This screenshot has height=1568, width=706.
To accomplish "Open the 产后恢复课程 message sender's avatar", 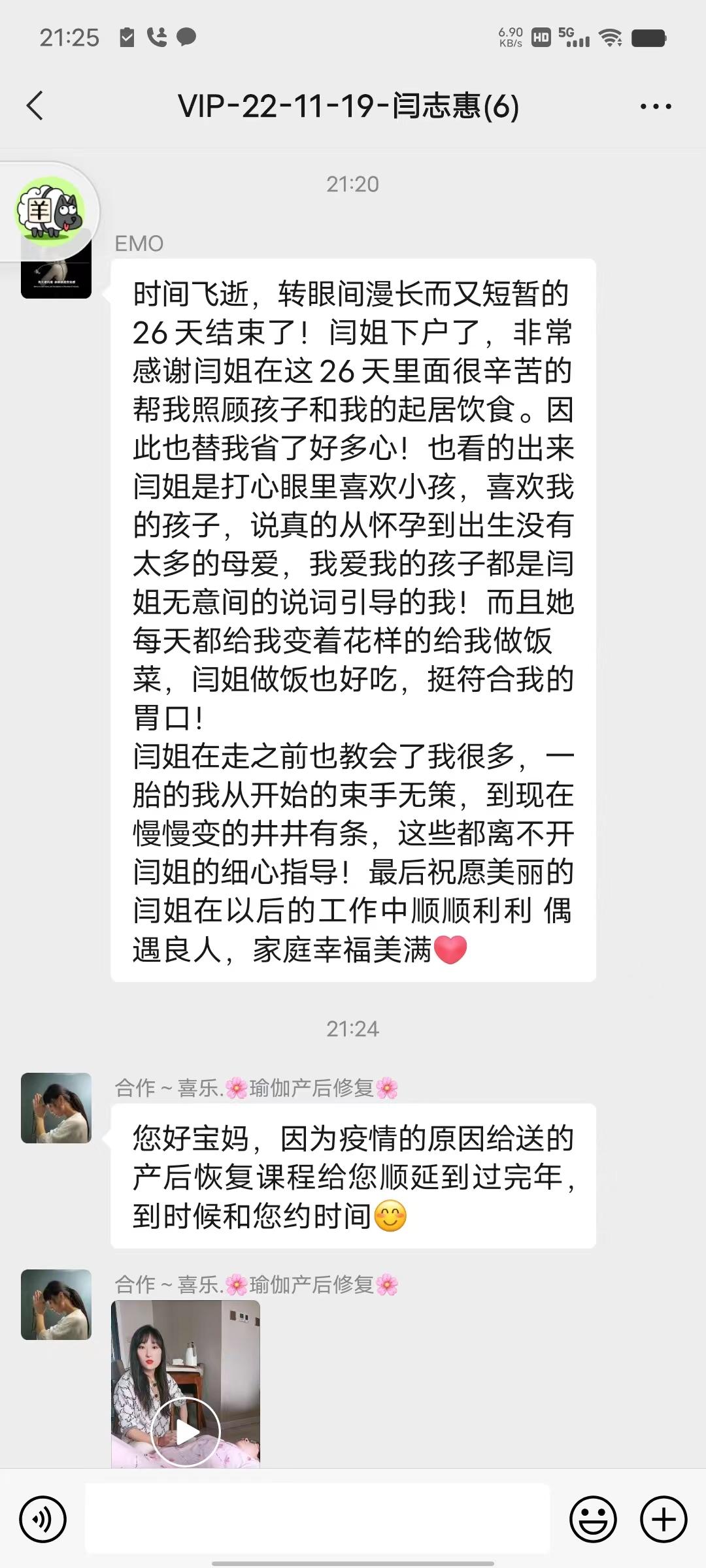I will click(x=56, y=1108).
